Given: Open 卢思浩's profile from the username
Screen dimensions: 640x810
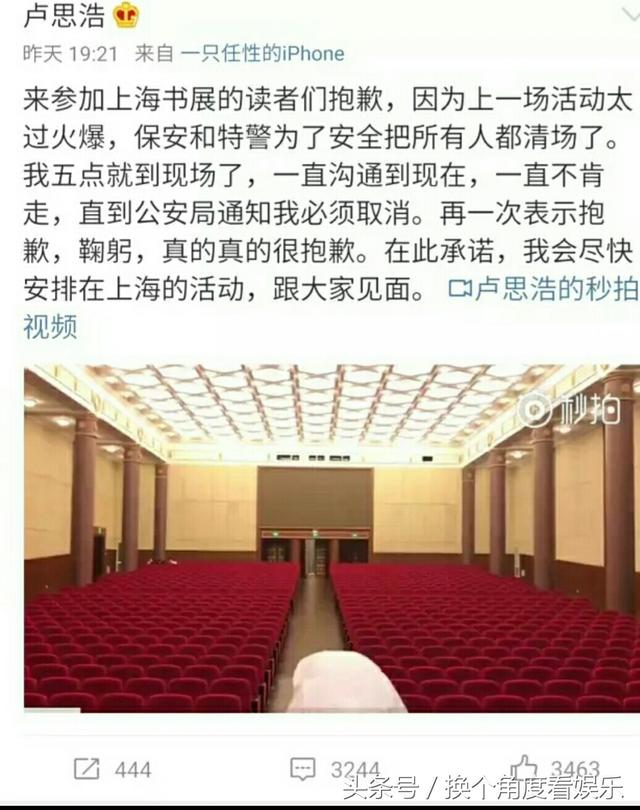Looking at the screenshot, I should click(64, 16).
